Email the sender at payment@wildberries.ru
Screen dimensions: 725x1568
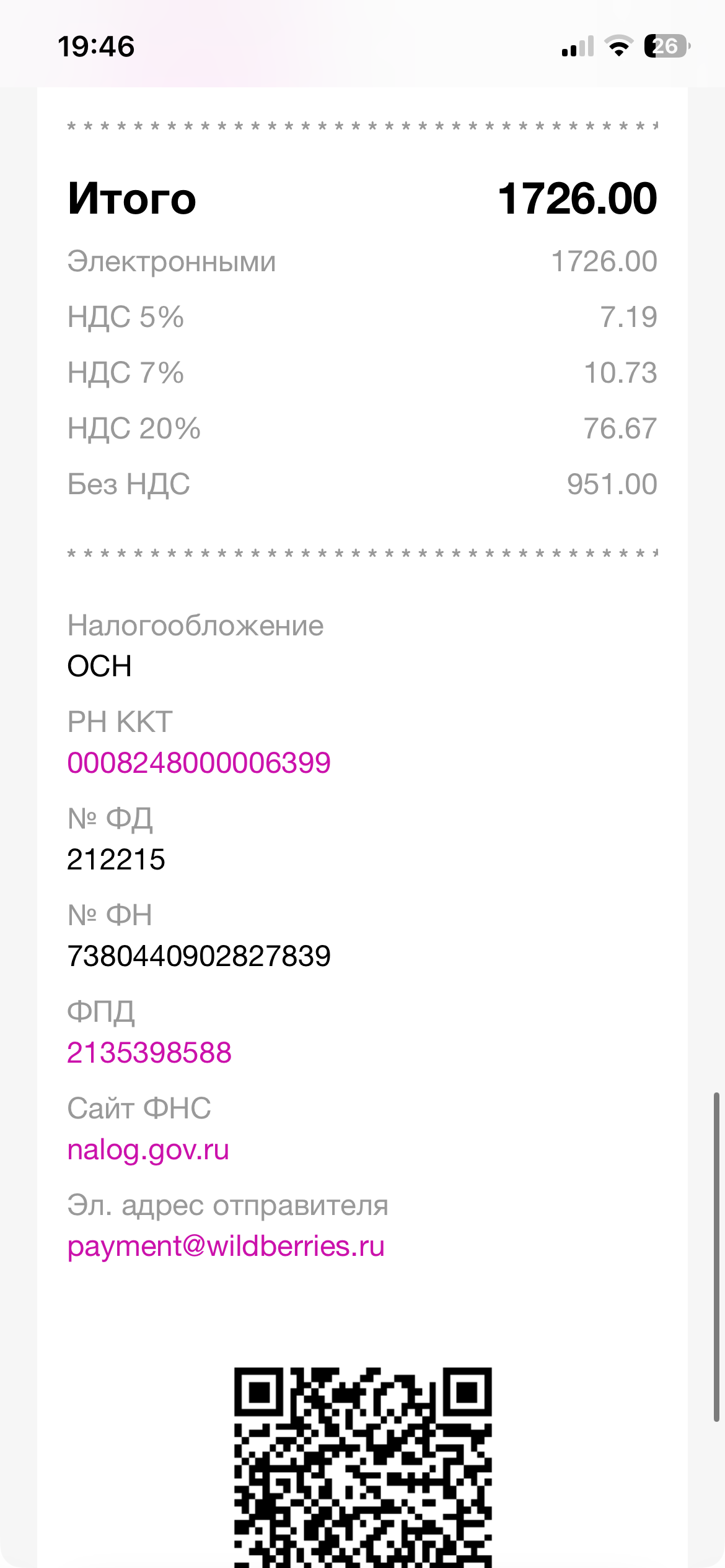[x=226, y=1247]
